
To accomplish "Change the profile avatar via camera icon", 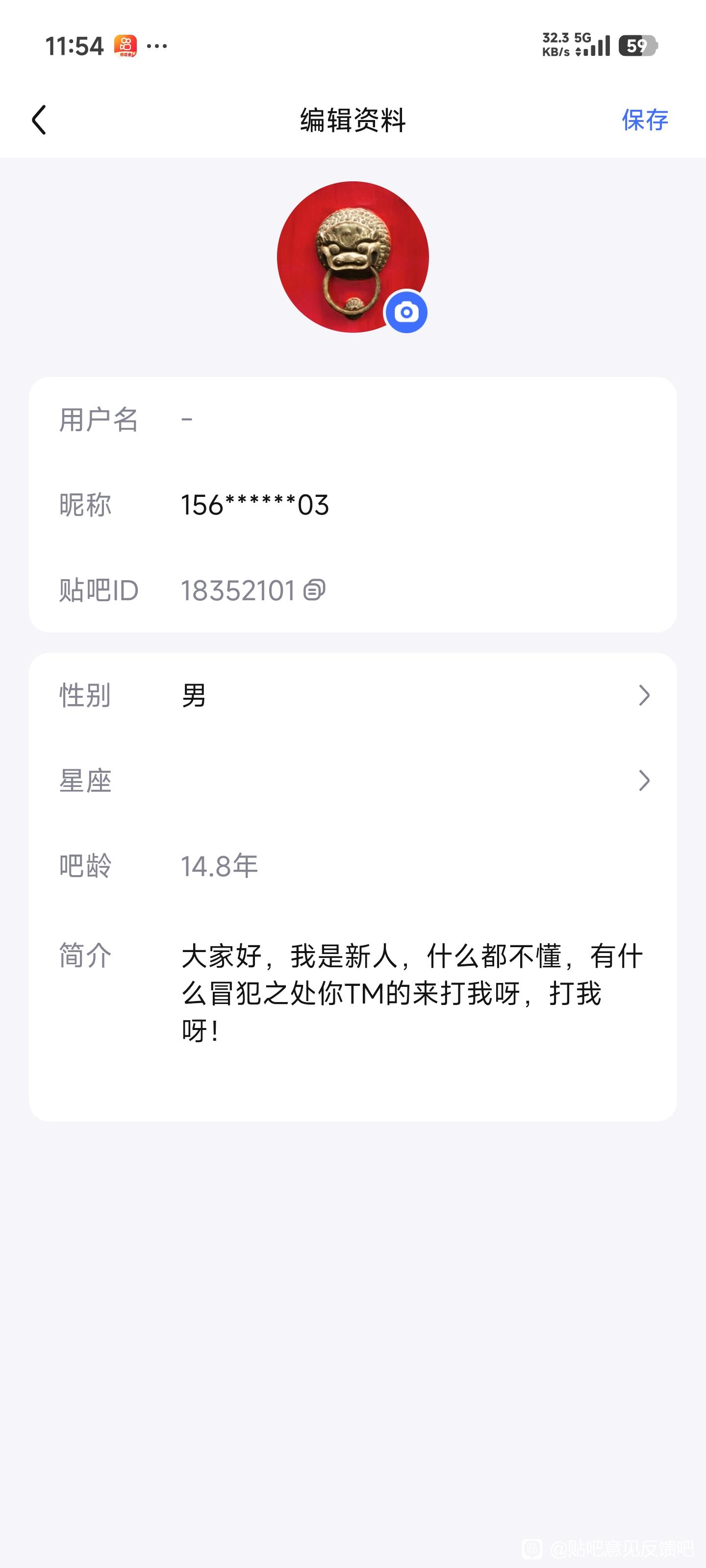I will click(406, 312).
